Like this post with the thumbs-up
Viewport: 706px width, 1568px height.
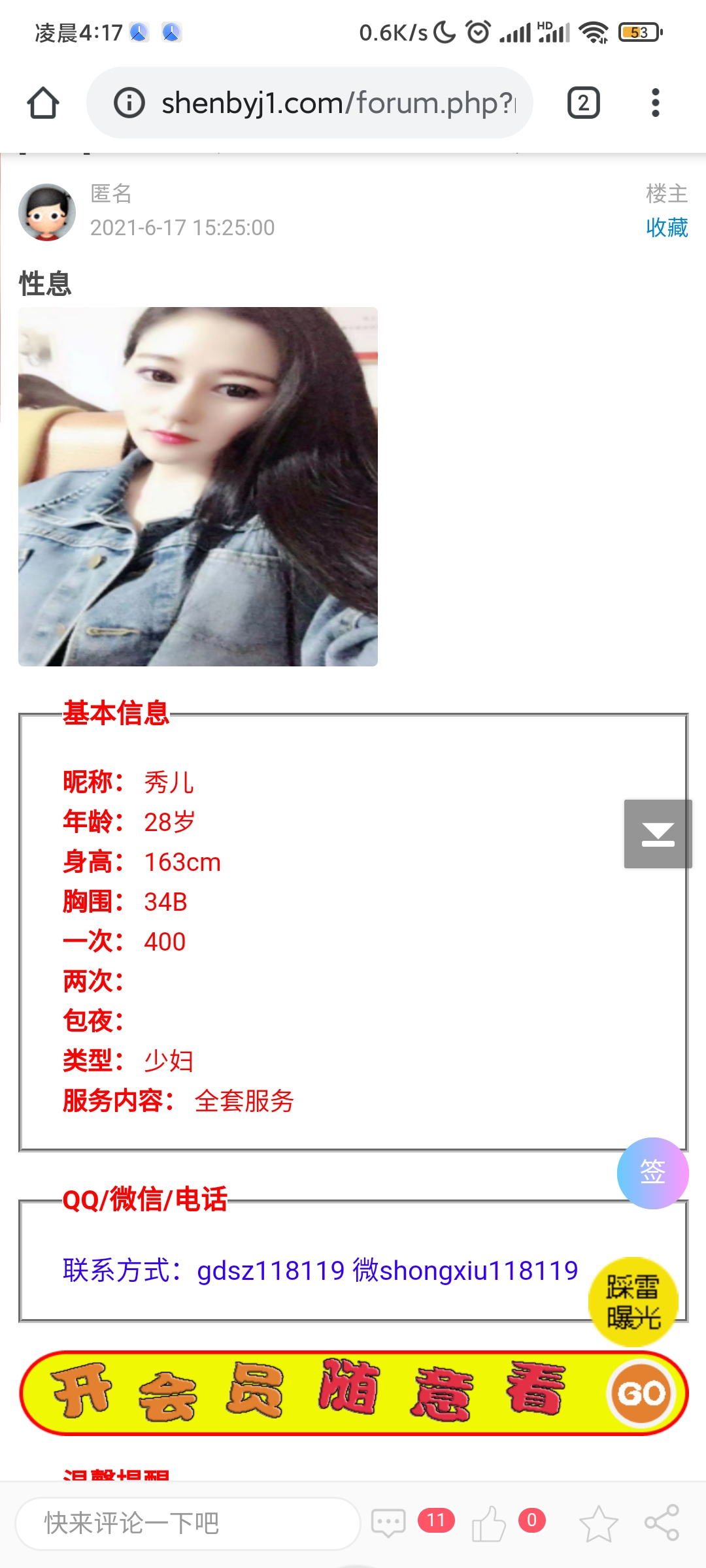click(x=489, y=1524)
